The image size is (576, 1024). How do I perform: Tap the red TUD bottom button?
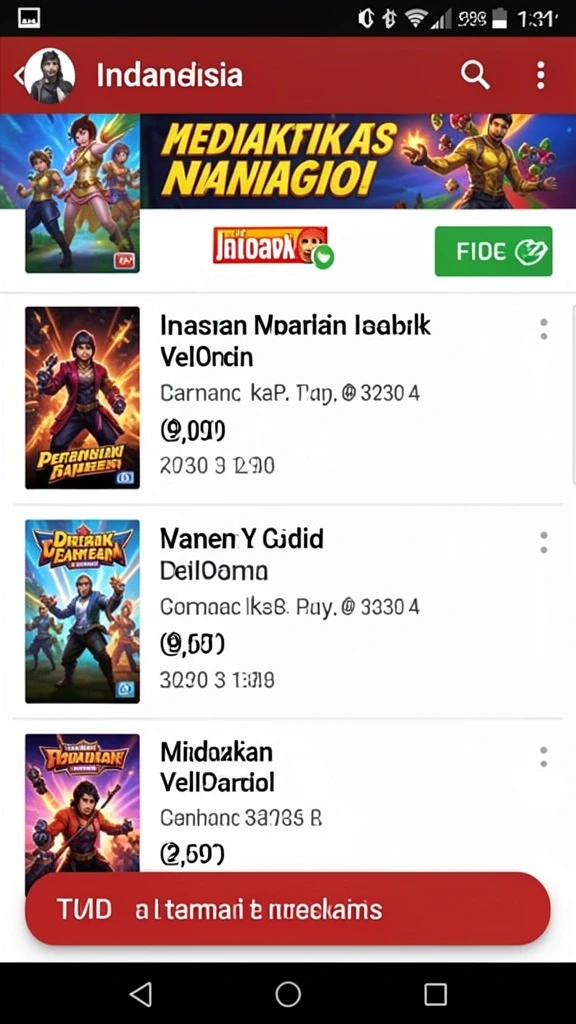(x=287, y=909)
